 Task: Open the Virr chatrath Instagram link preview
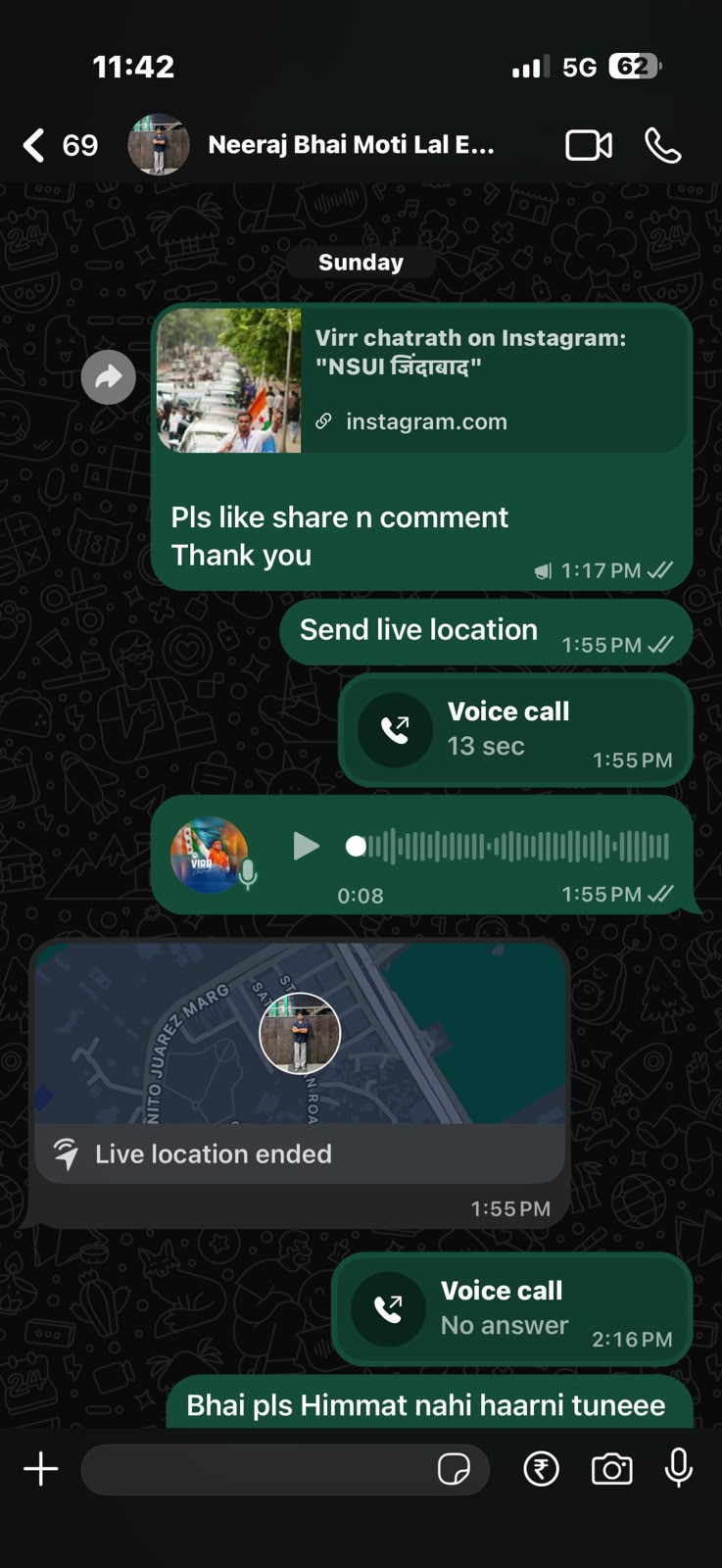[422, 379]
